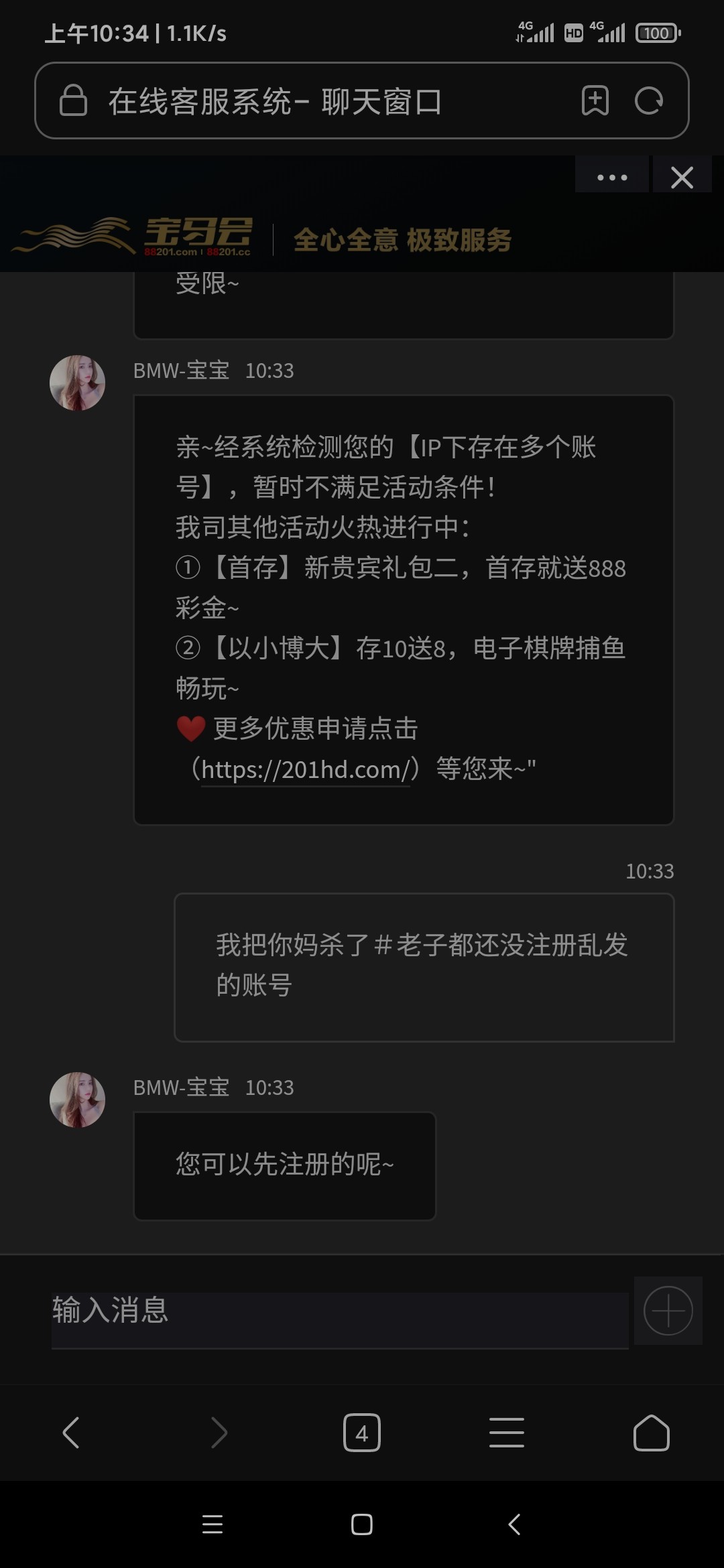Screen dimensions: 724x1568
Task: Open the chat window overflow menu
Action: [x=611, y=177]
